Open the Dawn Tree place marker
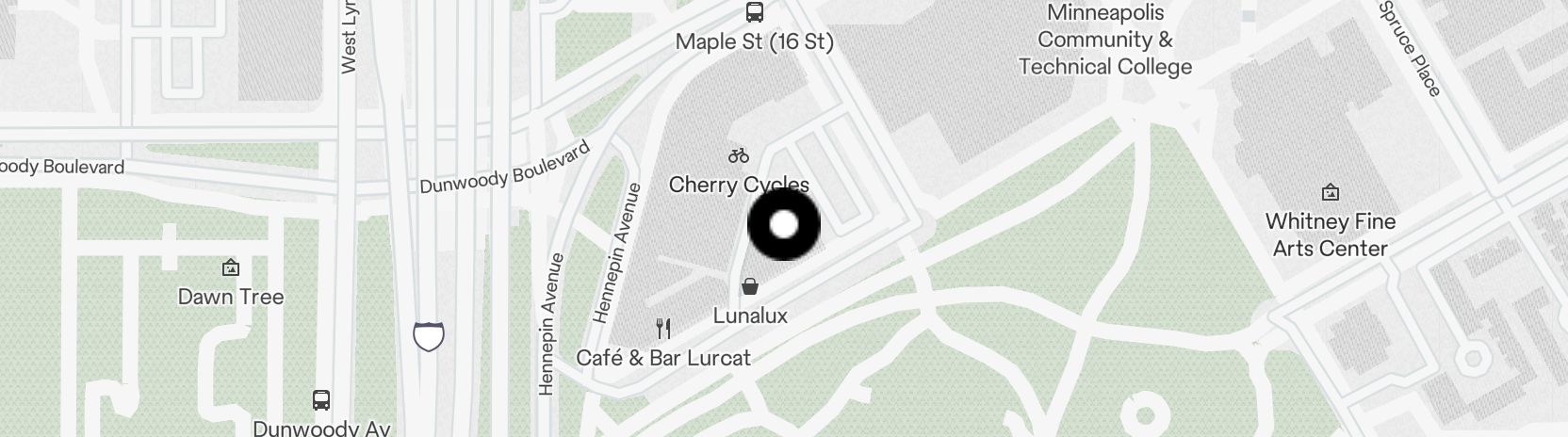 [x=231, y=268]
